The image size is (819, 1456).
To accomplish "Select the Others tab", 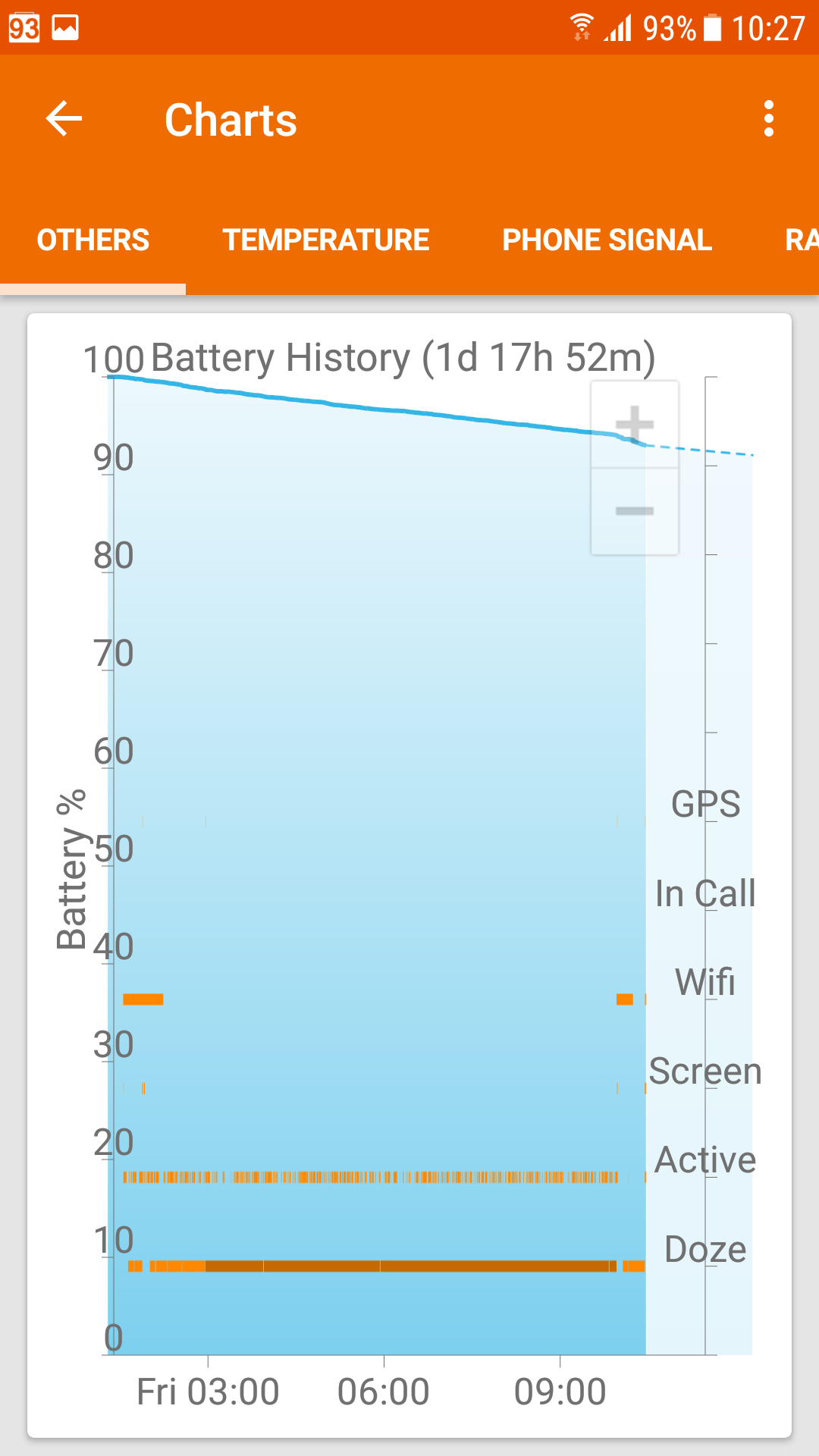I will (x=93, y=240).
